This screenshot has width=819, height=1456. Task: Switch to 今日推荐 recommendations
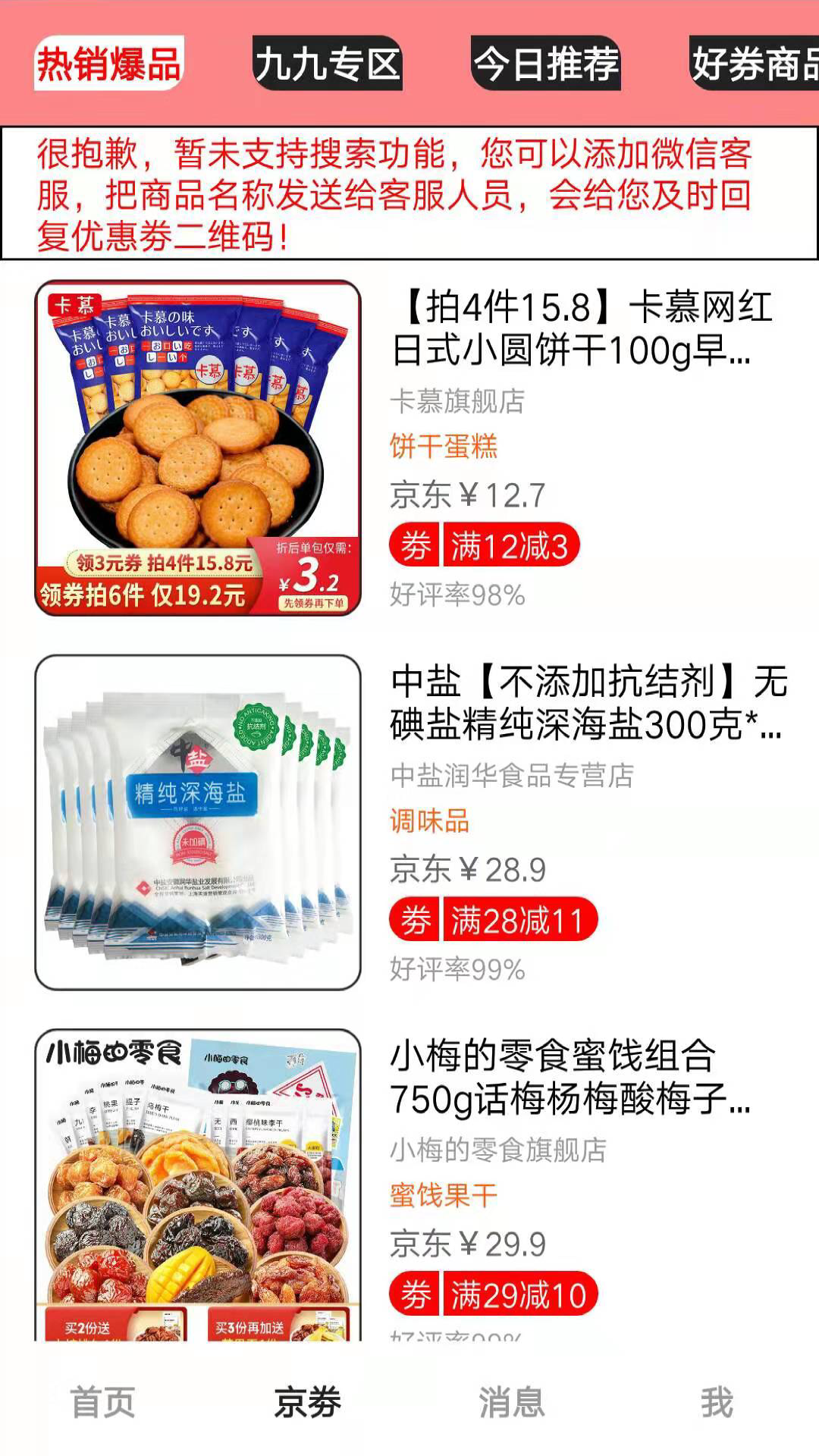pyautogui.click(x=546, y=64)
